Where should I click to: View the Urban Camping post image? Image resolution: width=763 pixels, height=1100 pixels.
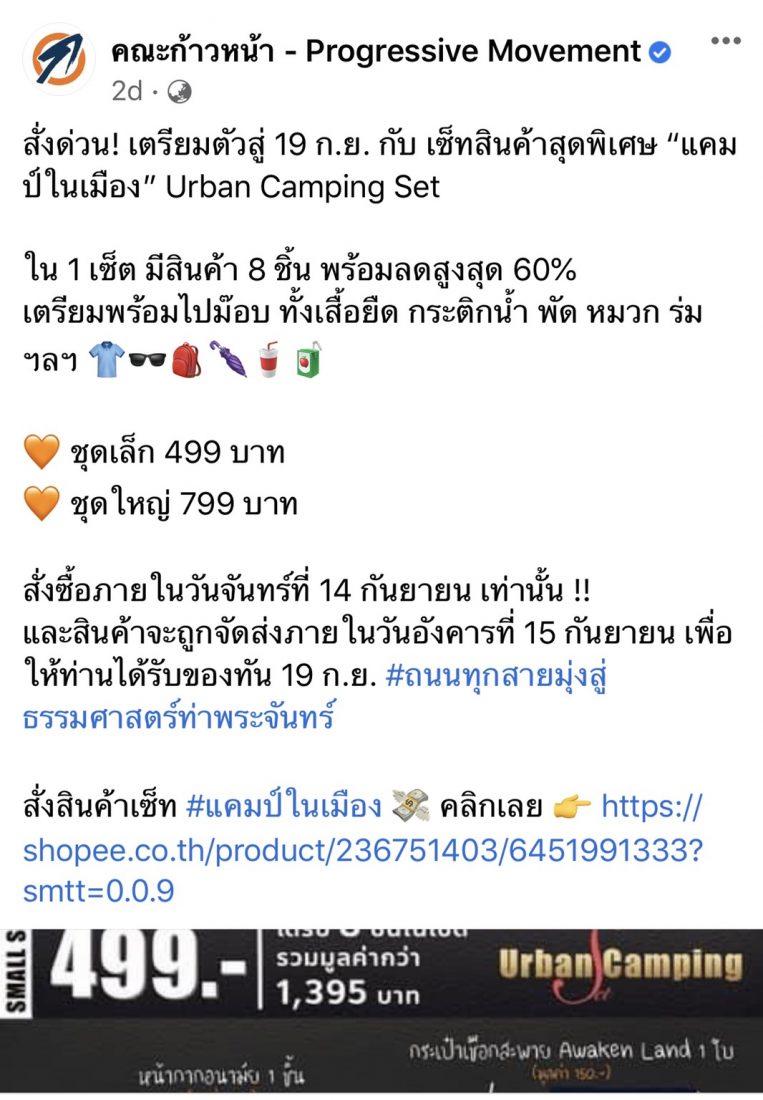pyautogui.click(x=381, y=1012)
